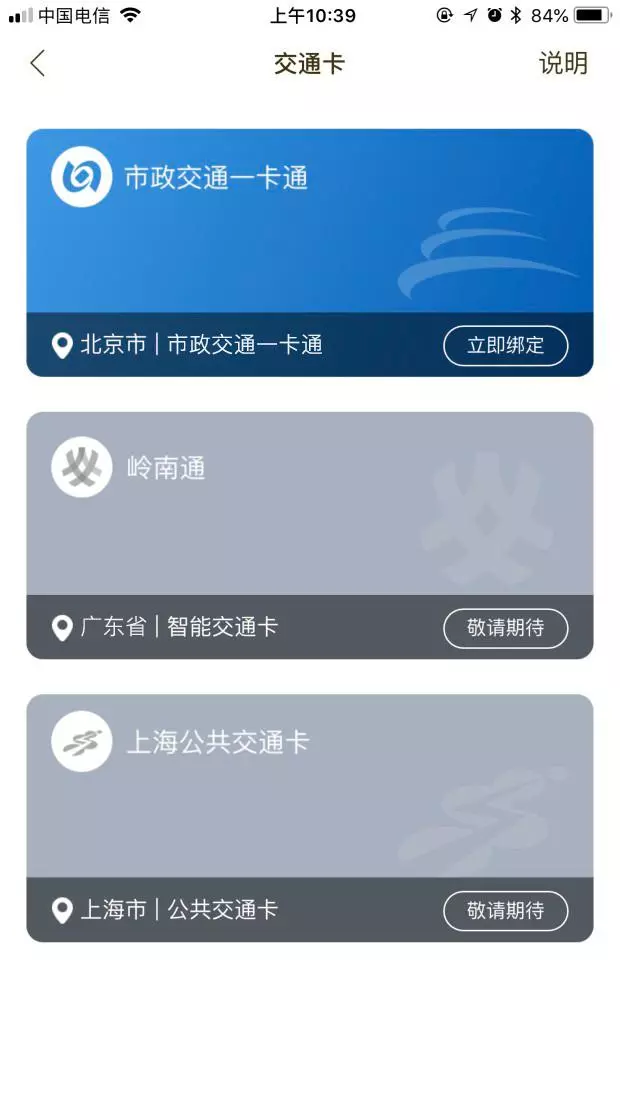Open the 说明 instructions link
Screen dimensions: 620x1102
click(563, 64)
